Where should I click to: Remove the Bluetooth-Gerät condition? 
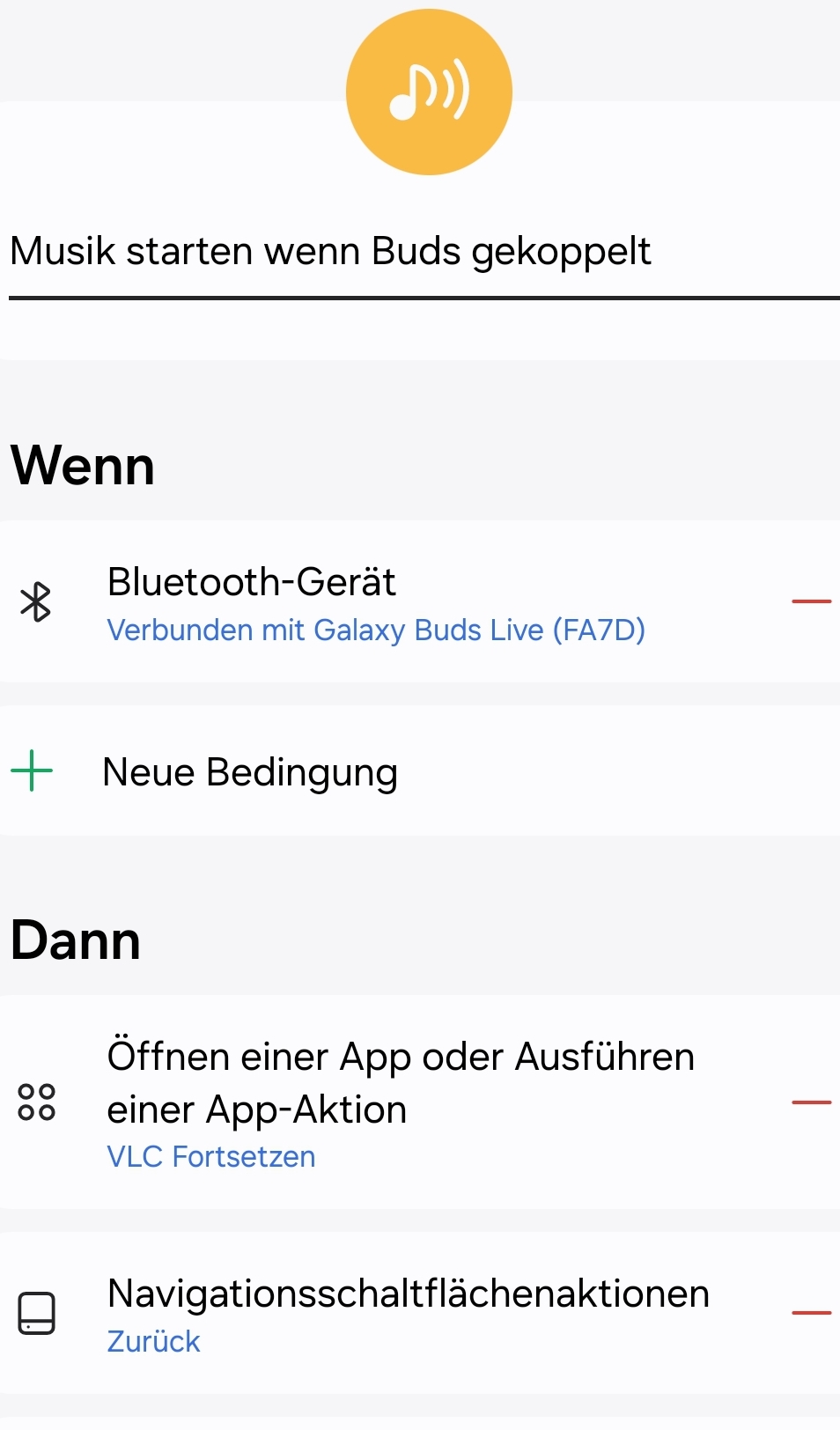click(811, 601)
